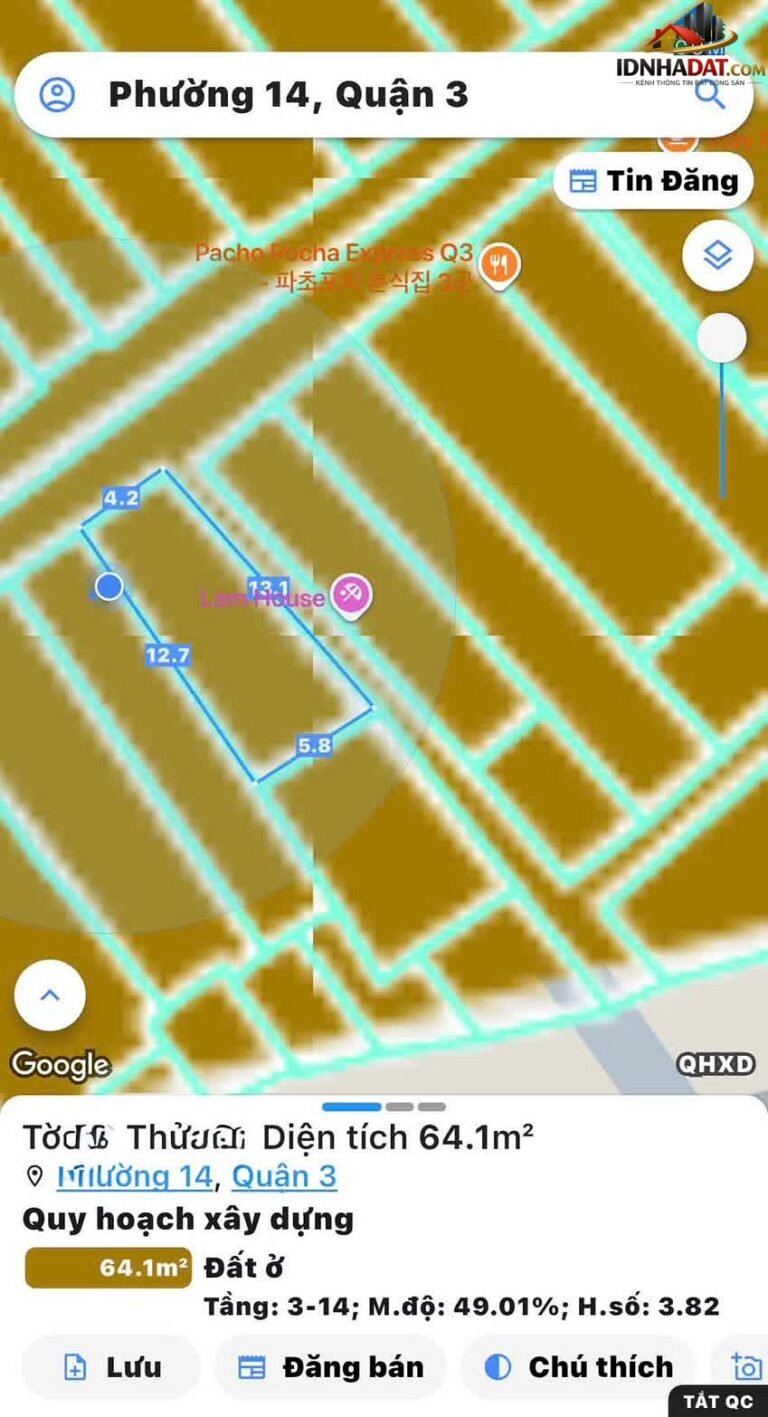
Task: Tap the add photo camera icon
Action: (746, 1366)
